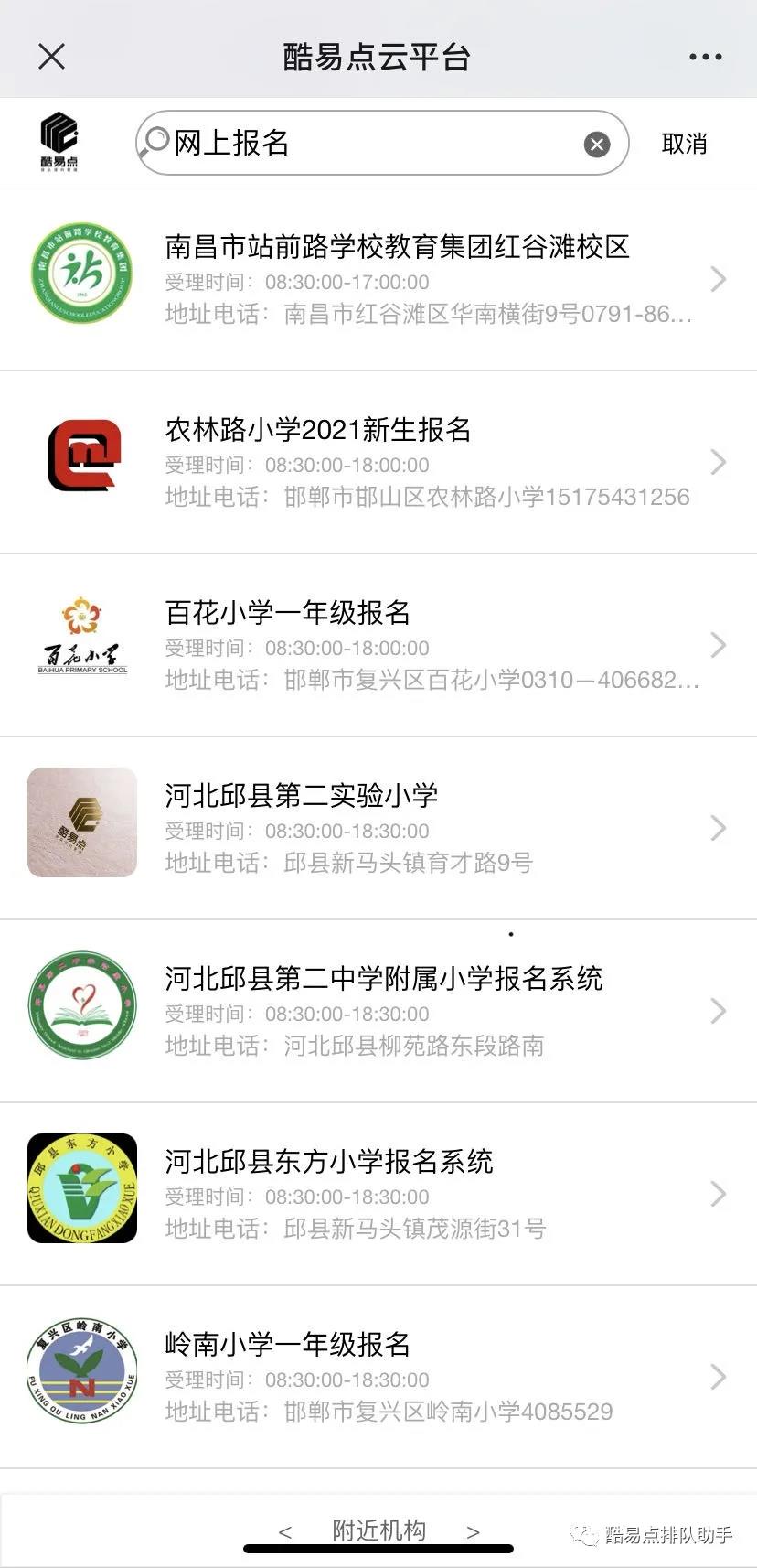Image resolution: width=757 pixels, height=1568 pixels.
Task: Go to 附近机构
Action: 378,1530
